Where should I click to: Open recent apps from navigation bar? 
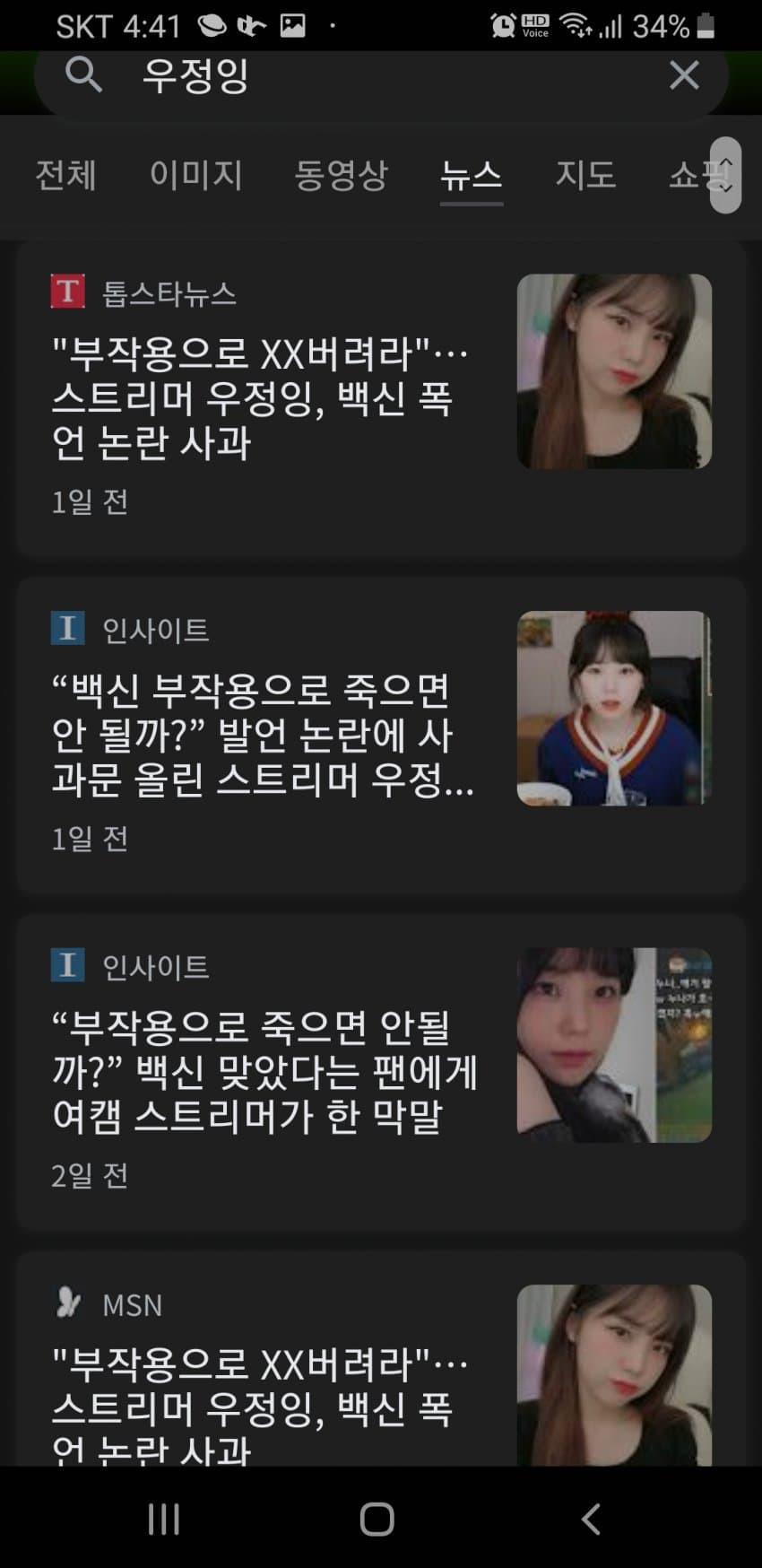coord(164,1519)
